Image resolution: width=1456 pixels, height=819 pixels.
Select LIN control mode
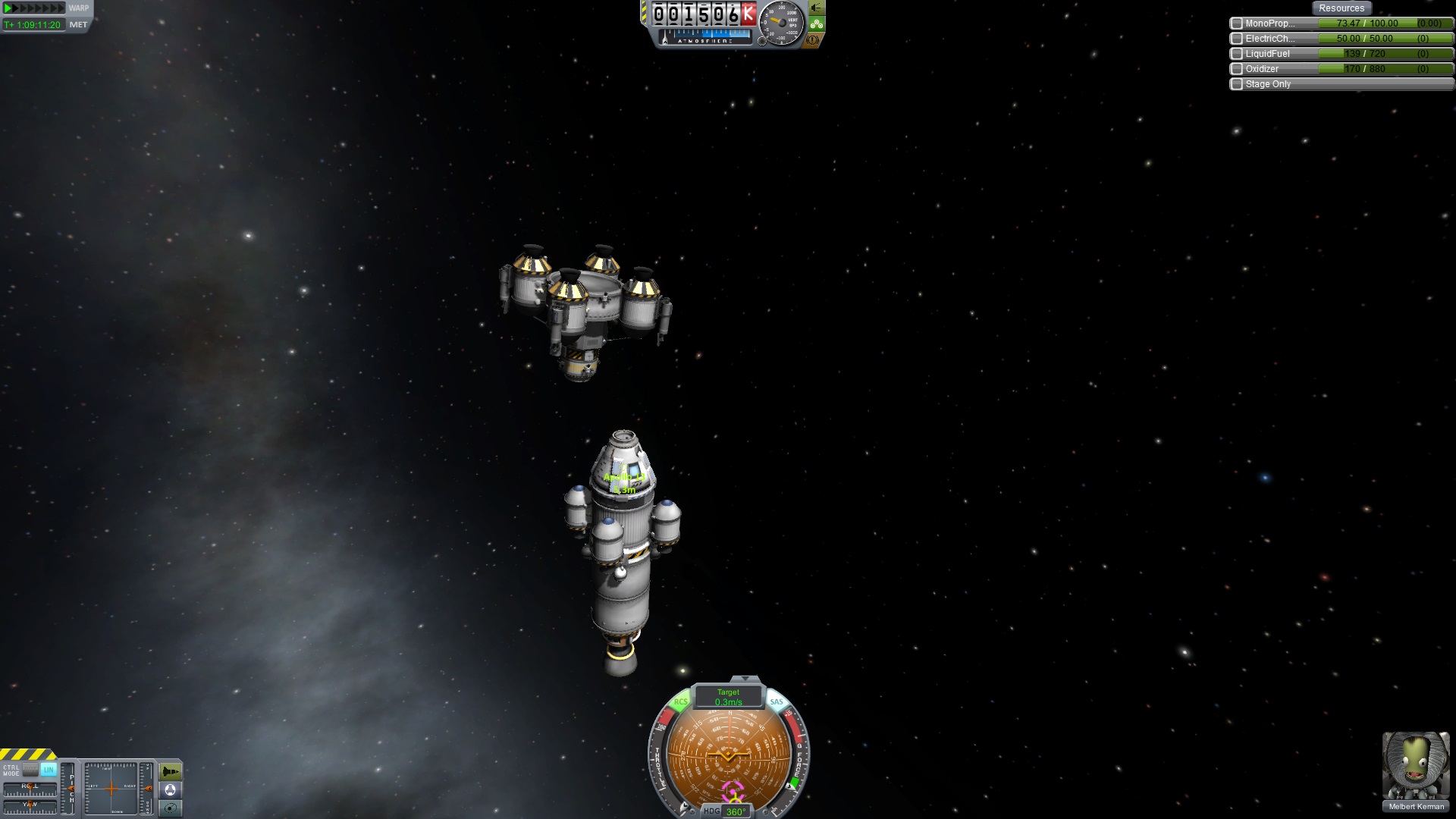pos(49,770)
